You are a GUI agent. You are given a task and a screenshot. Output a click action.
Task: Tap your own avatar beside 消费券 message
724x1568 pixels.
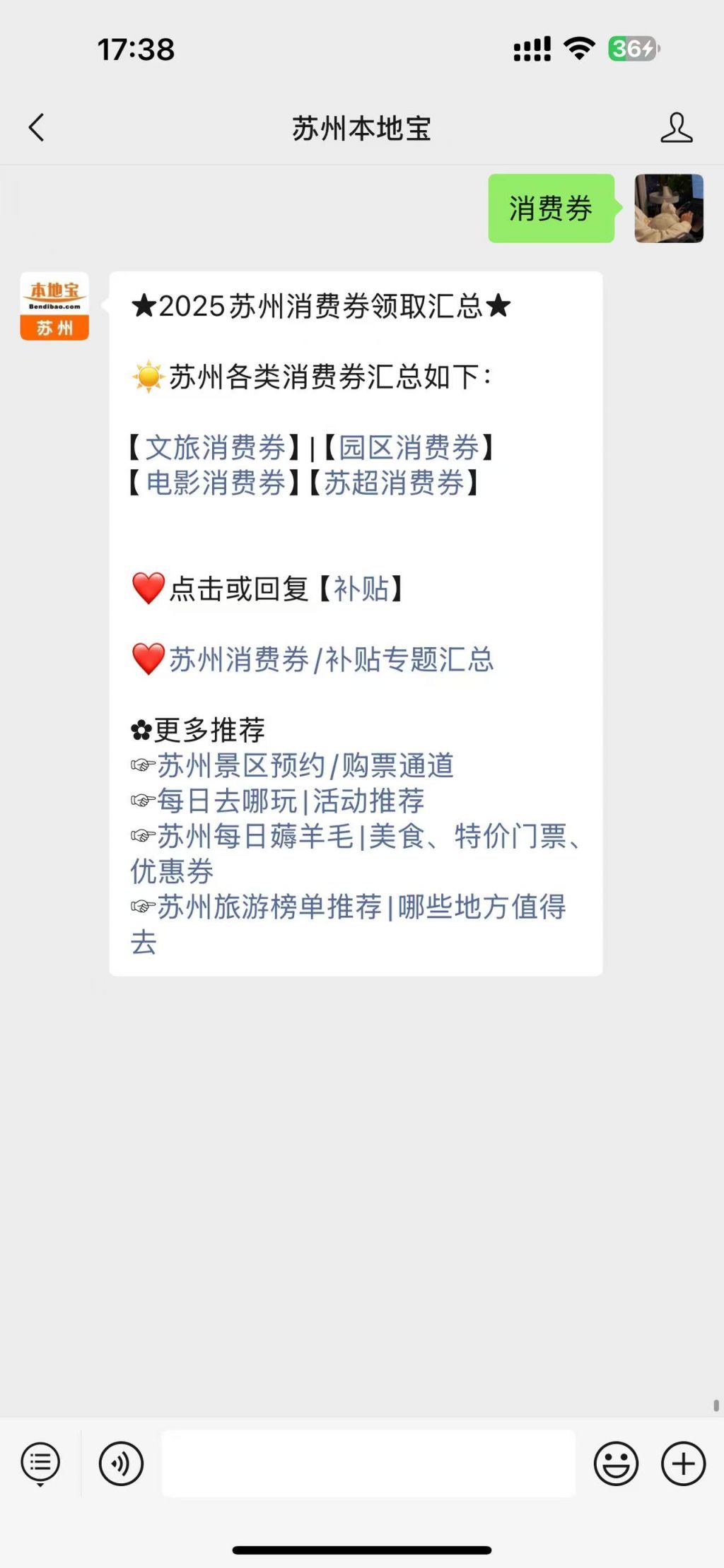[669, 208]
